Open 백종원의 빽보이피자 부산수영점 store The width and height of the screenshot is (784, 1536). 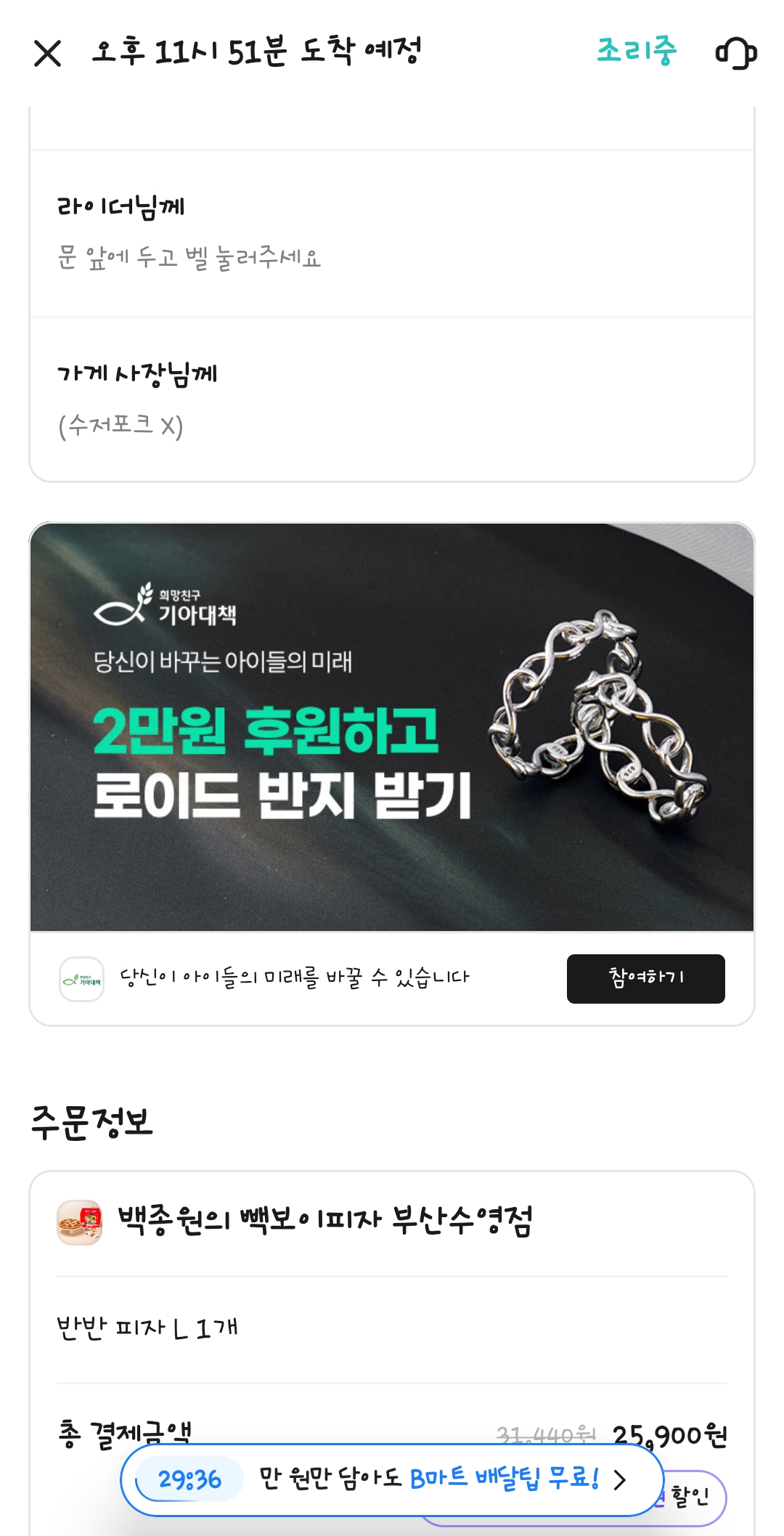pyautogui.click(x=325, y=1222)
